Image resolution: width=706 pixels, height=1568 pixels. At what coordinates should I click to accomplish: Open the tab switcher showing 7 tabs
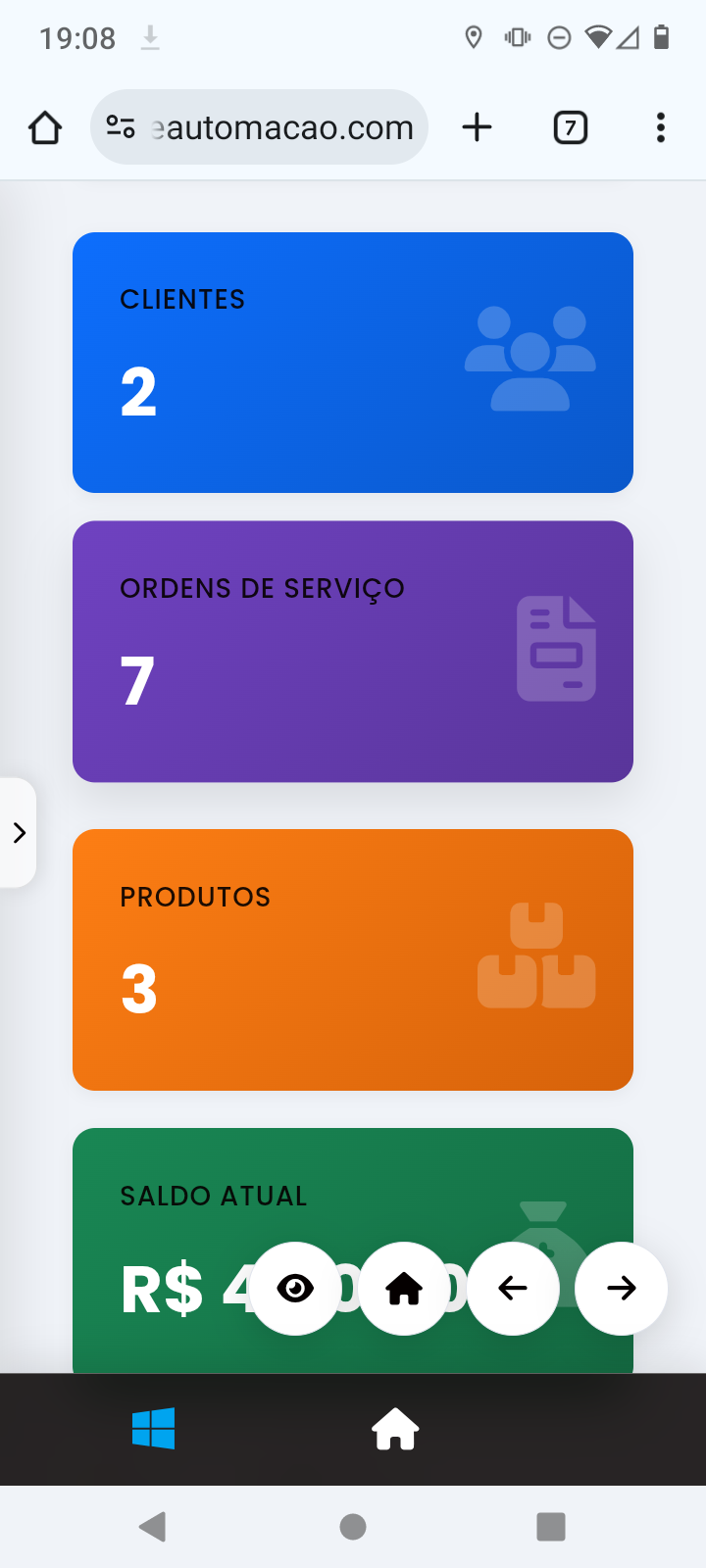pyautogui.click(x=570, y=127)
